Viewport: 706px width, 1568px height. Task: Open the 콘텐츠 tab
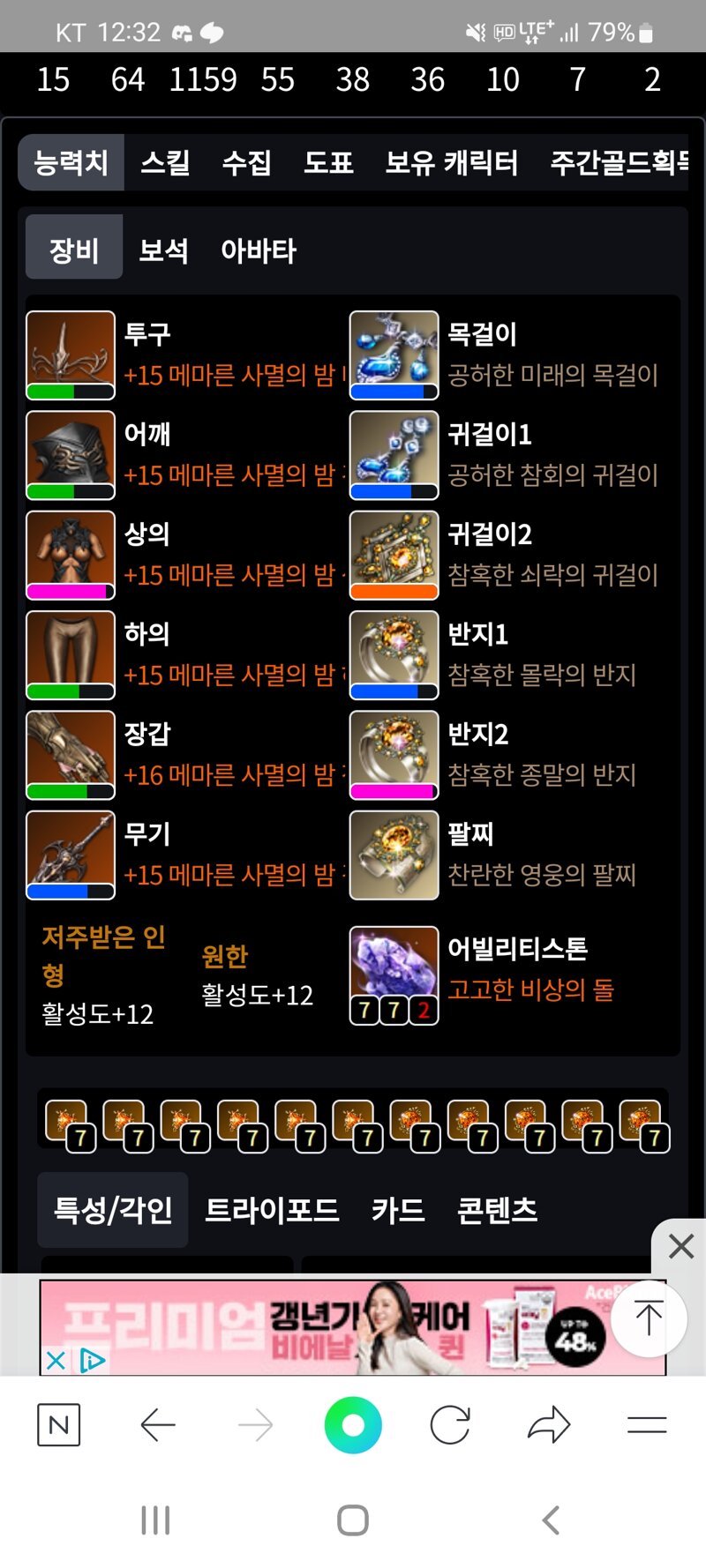[497, 1210]
